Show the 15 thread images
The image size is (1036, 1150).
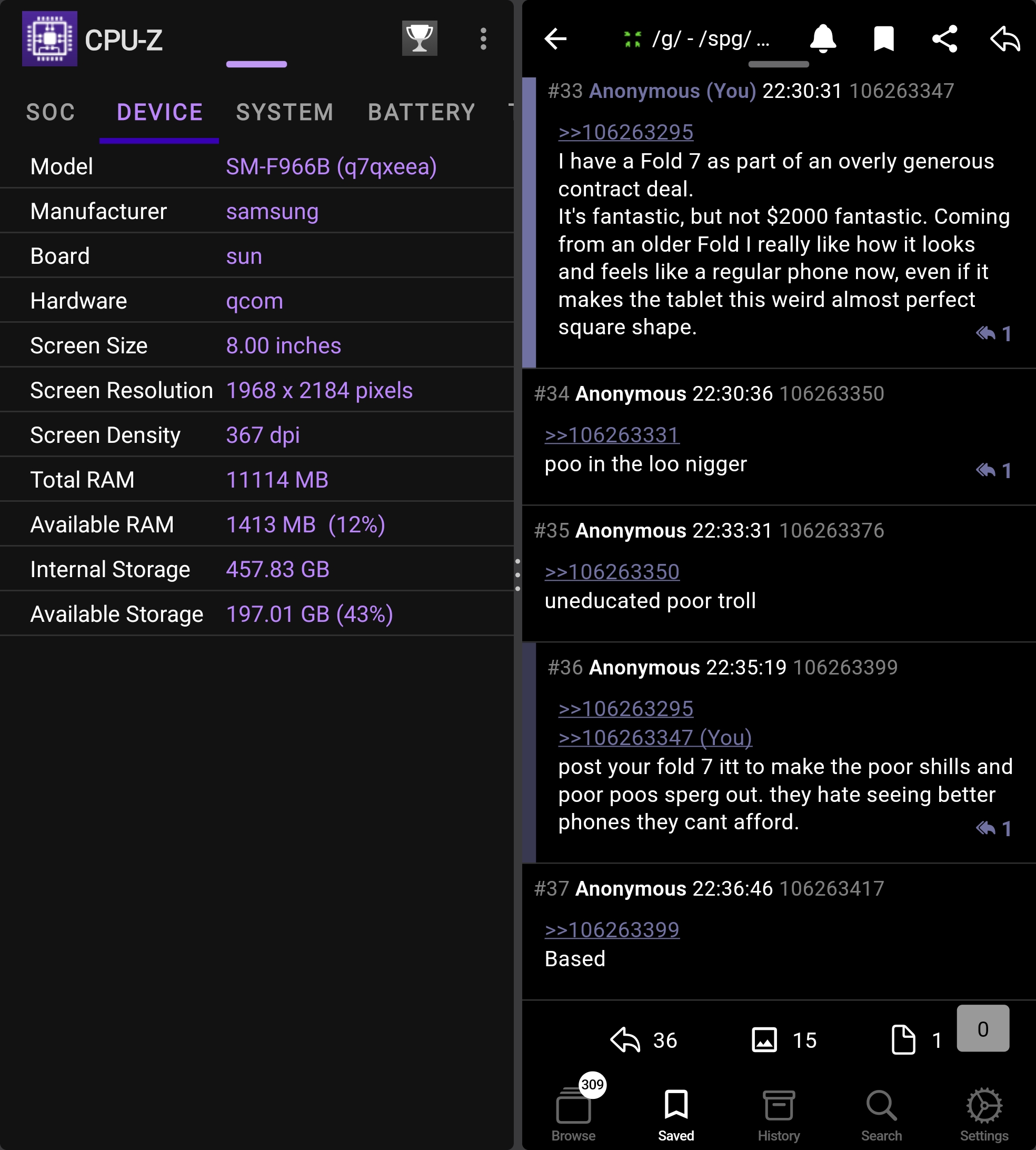point(784,1040)
